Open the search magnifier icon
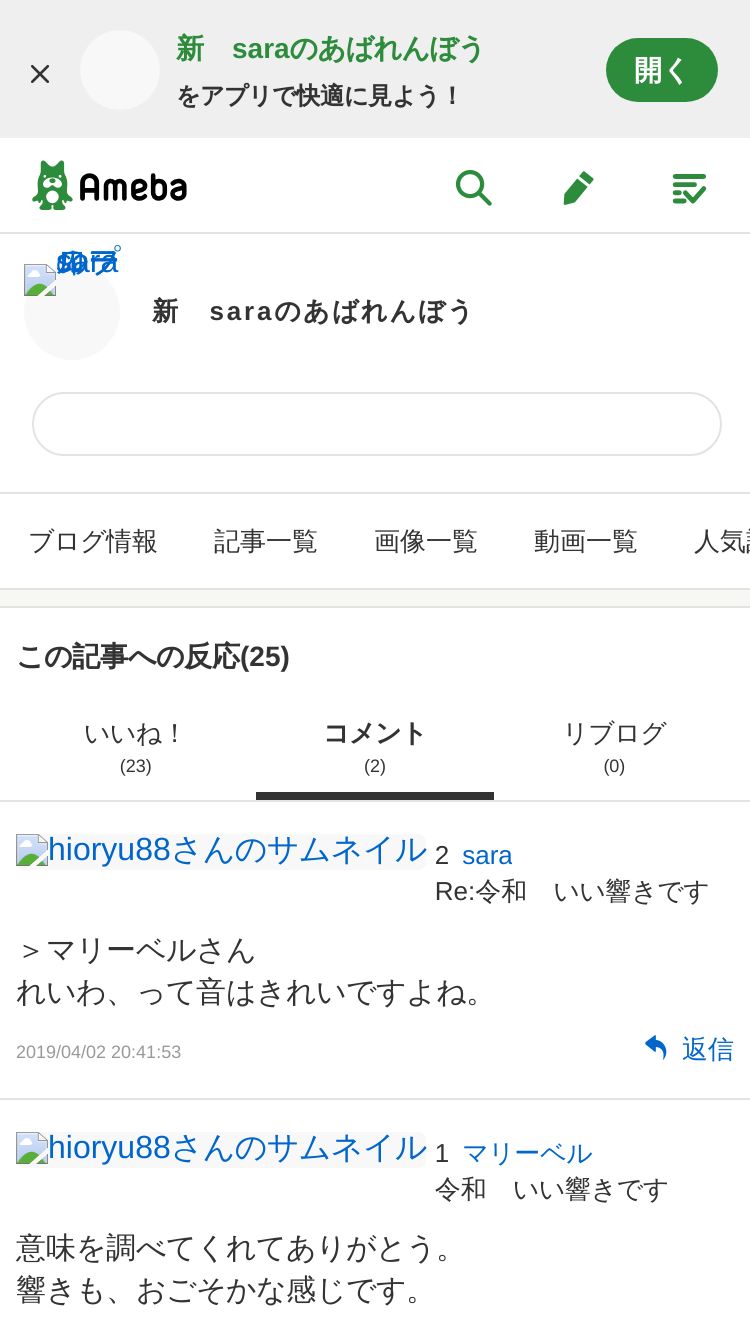The height and width of the screenshot is (1334, 750). coord(473,187)
